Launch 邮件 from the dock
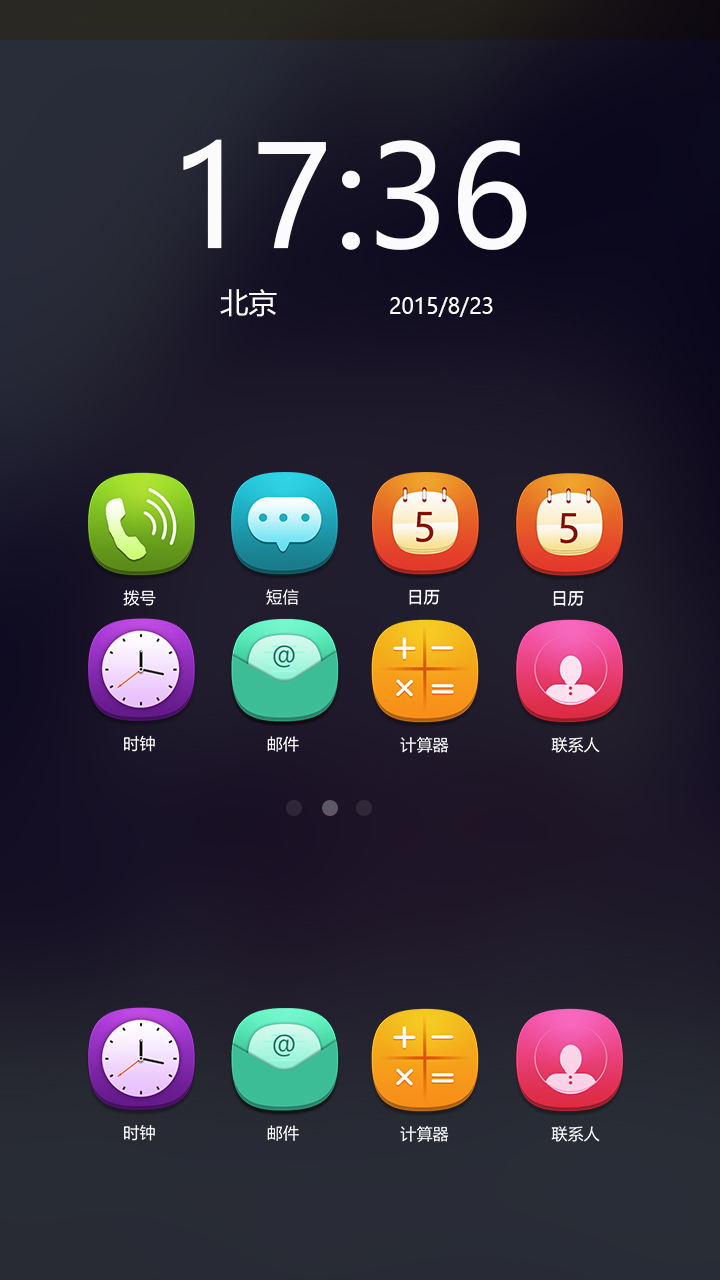 pos(284,1058)
